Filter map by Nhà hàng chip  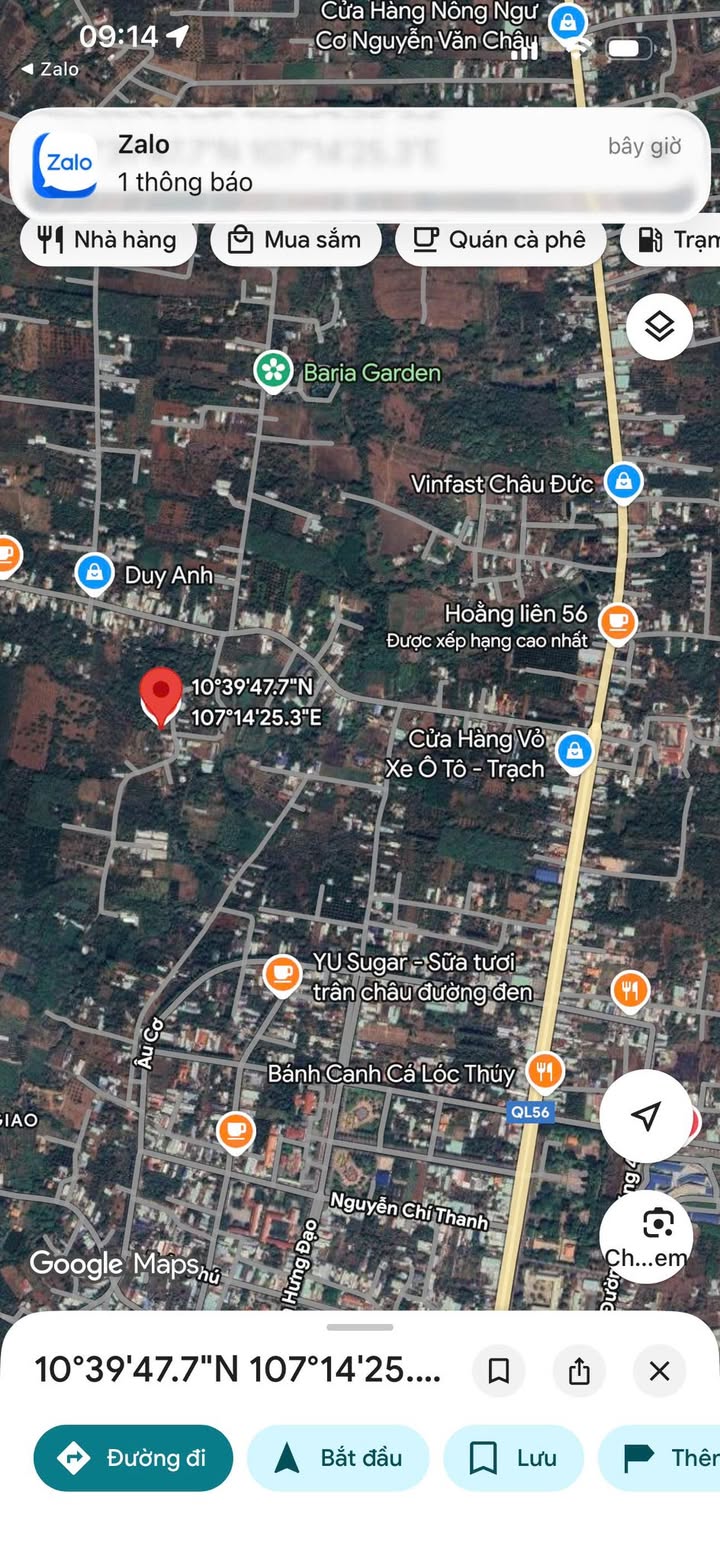click(107, 240)
